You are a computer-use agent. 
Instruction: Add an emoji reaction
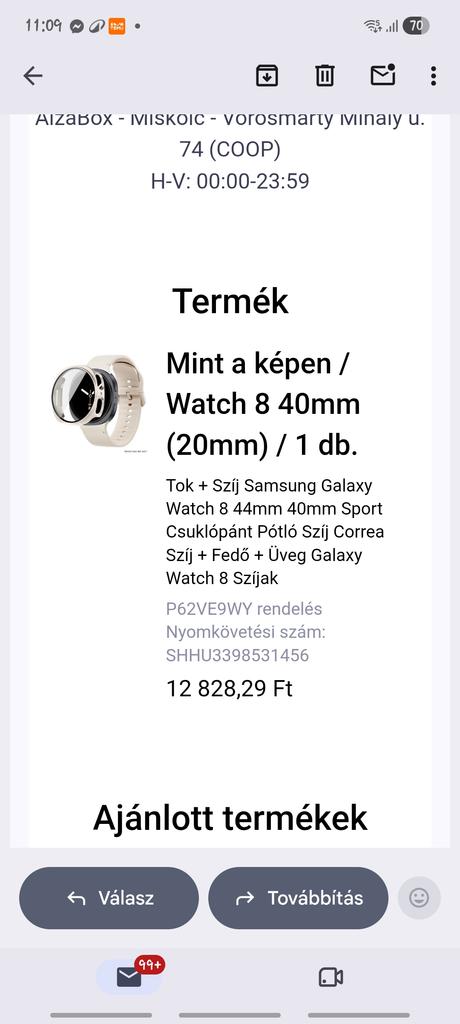click(419, 898)
